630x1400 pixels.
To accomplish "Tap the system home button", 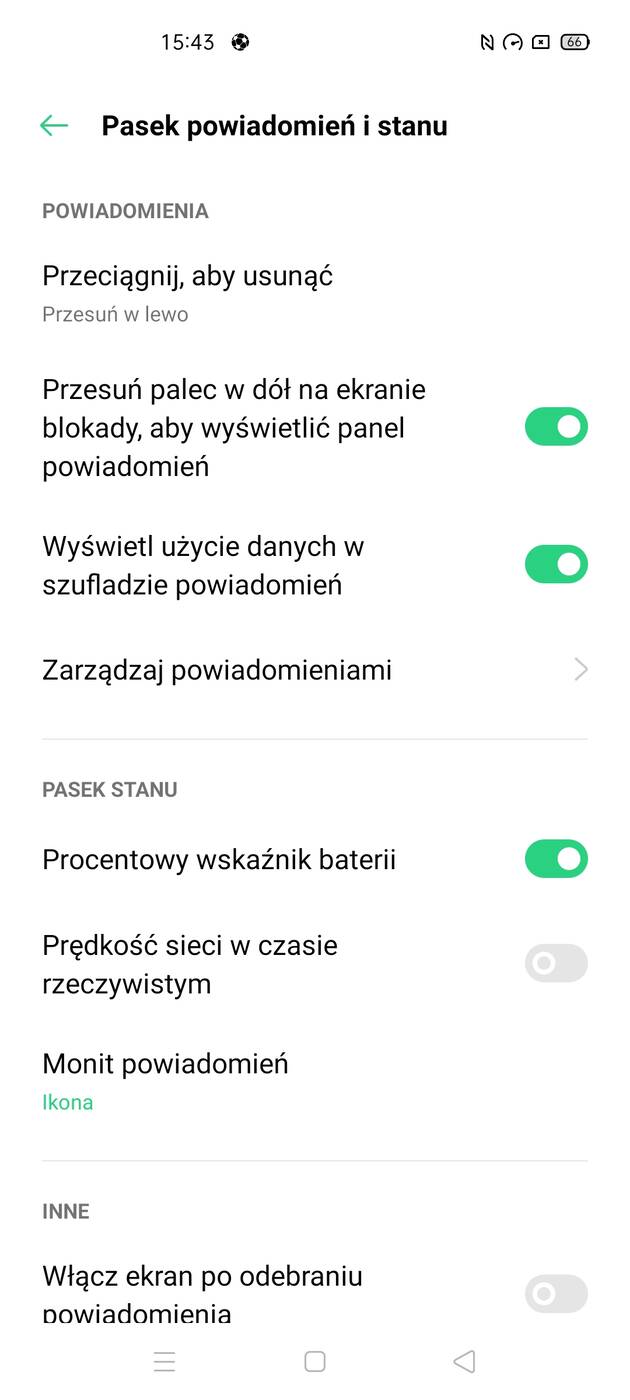I will 315,1361.
